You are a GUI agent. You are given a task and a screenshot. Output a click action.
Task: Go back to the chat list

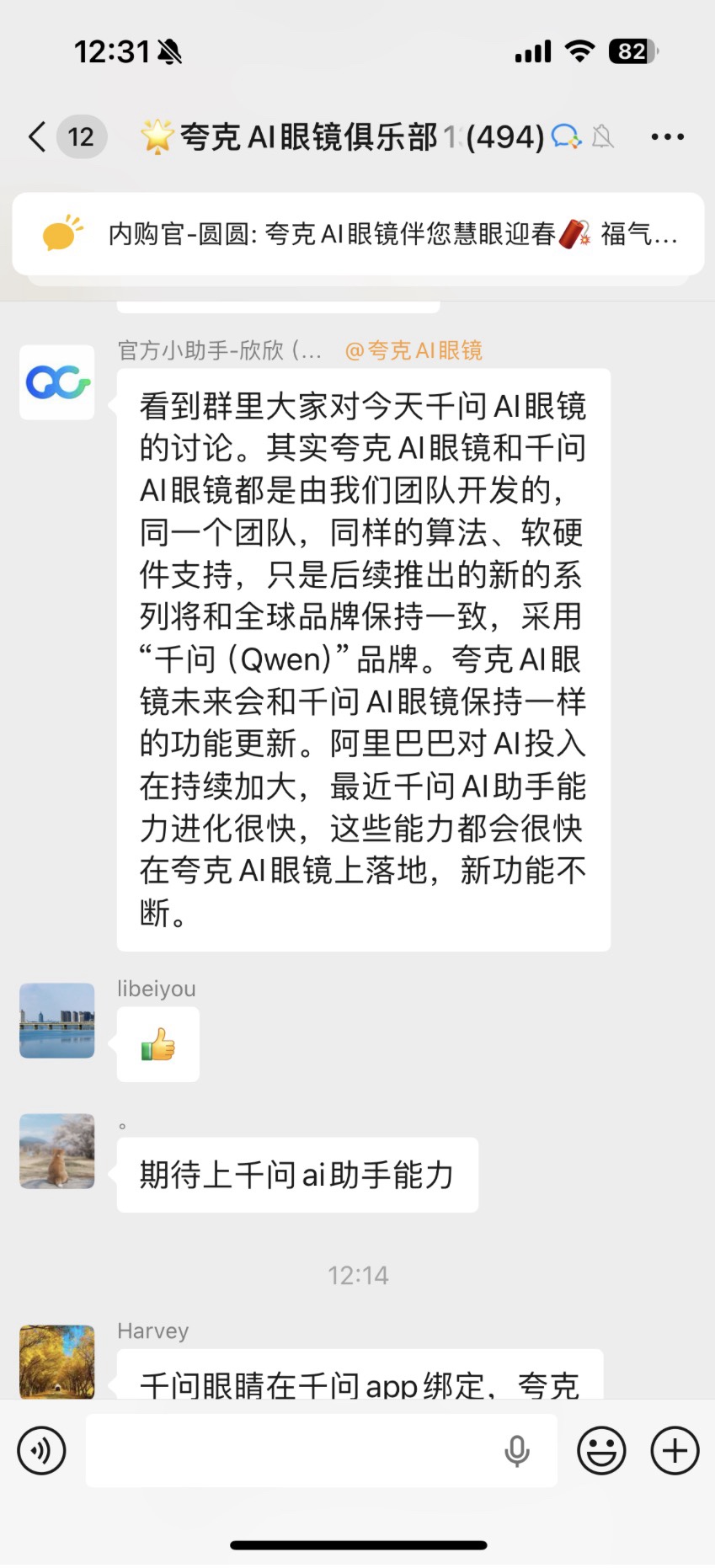37,136
